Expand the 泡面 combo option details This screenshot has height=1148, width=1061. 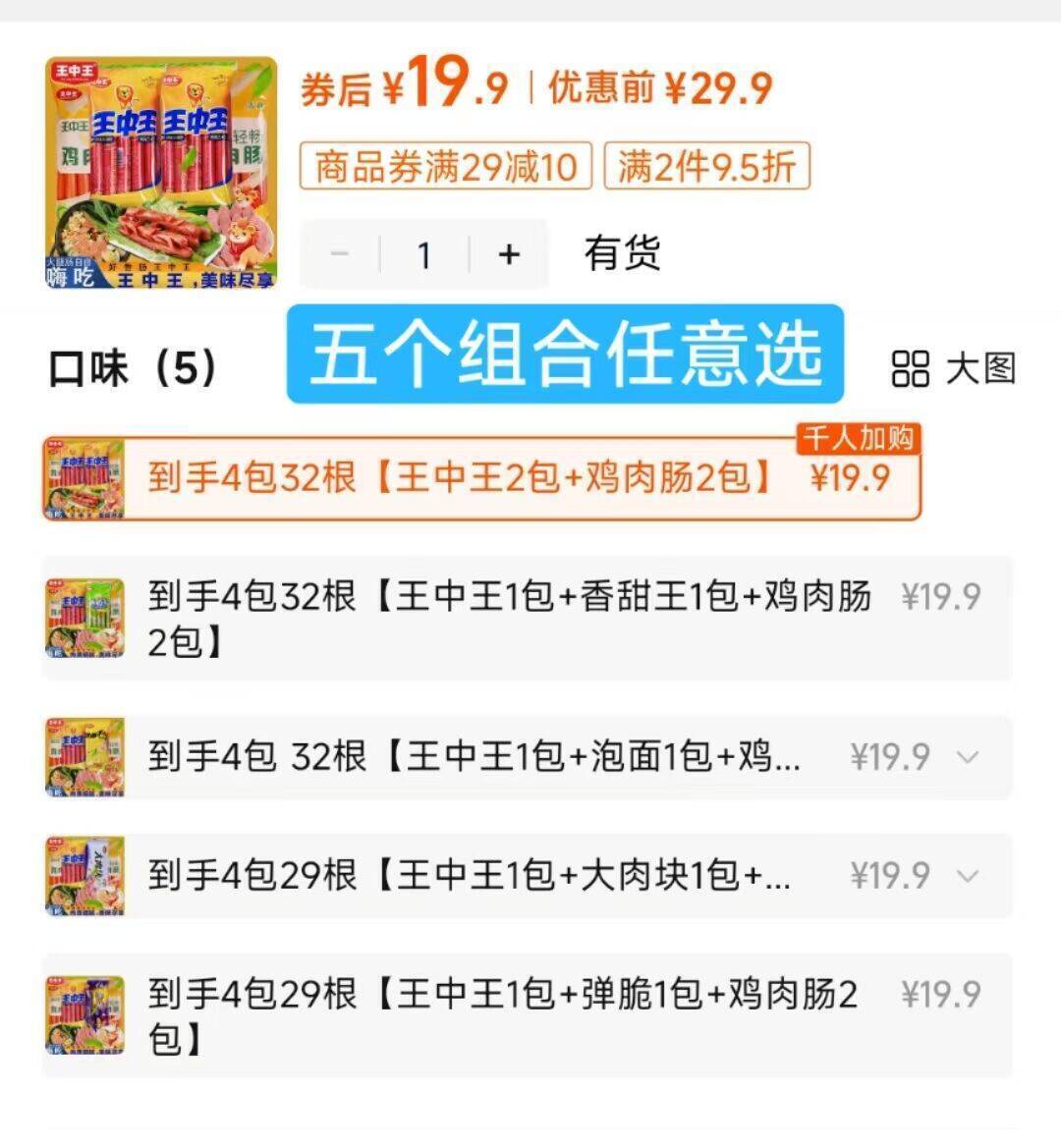coord(966,757)
